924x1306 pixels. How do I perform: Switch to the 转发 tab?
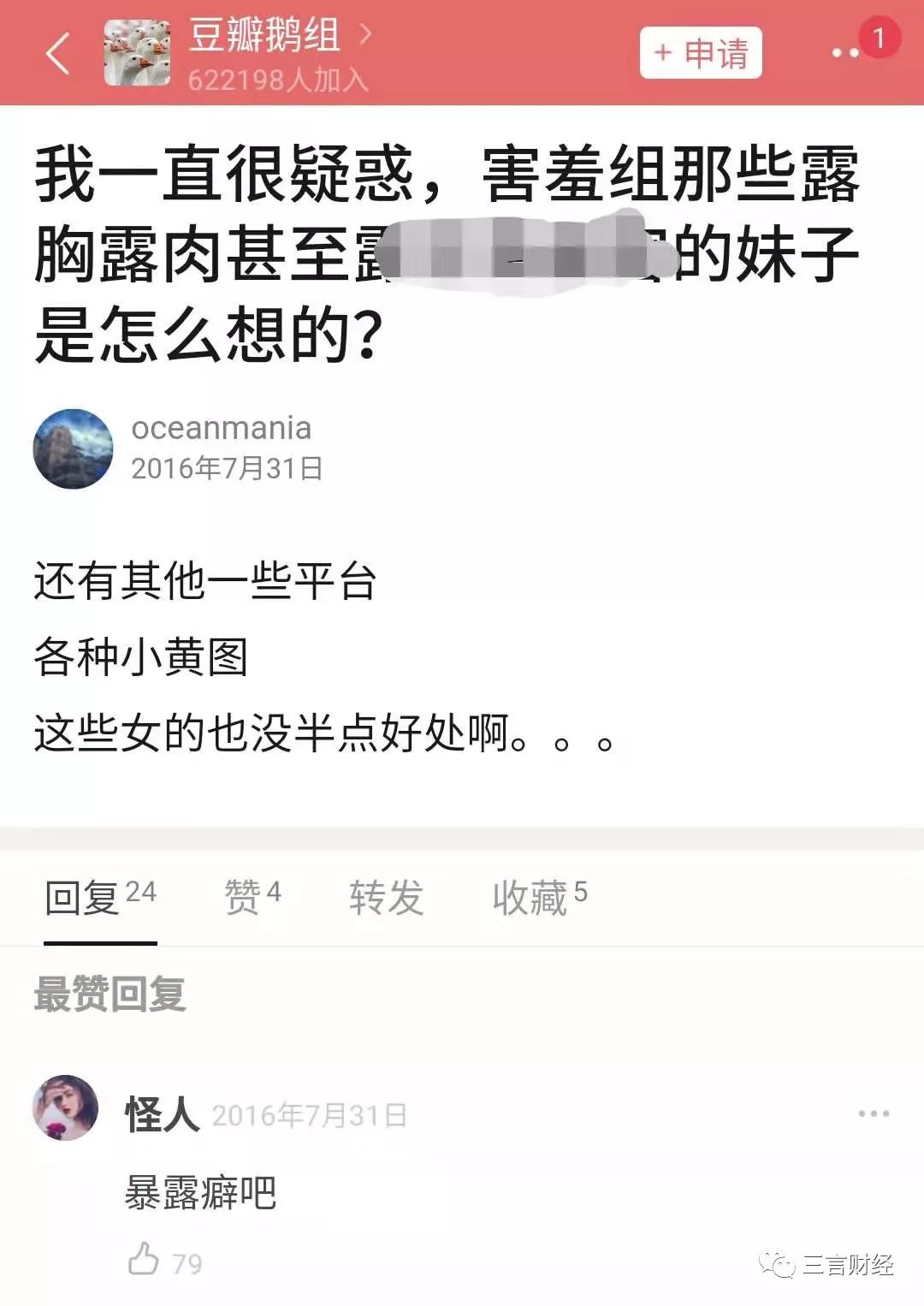(387, 898)
